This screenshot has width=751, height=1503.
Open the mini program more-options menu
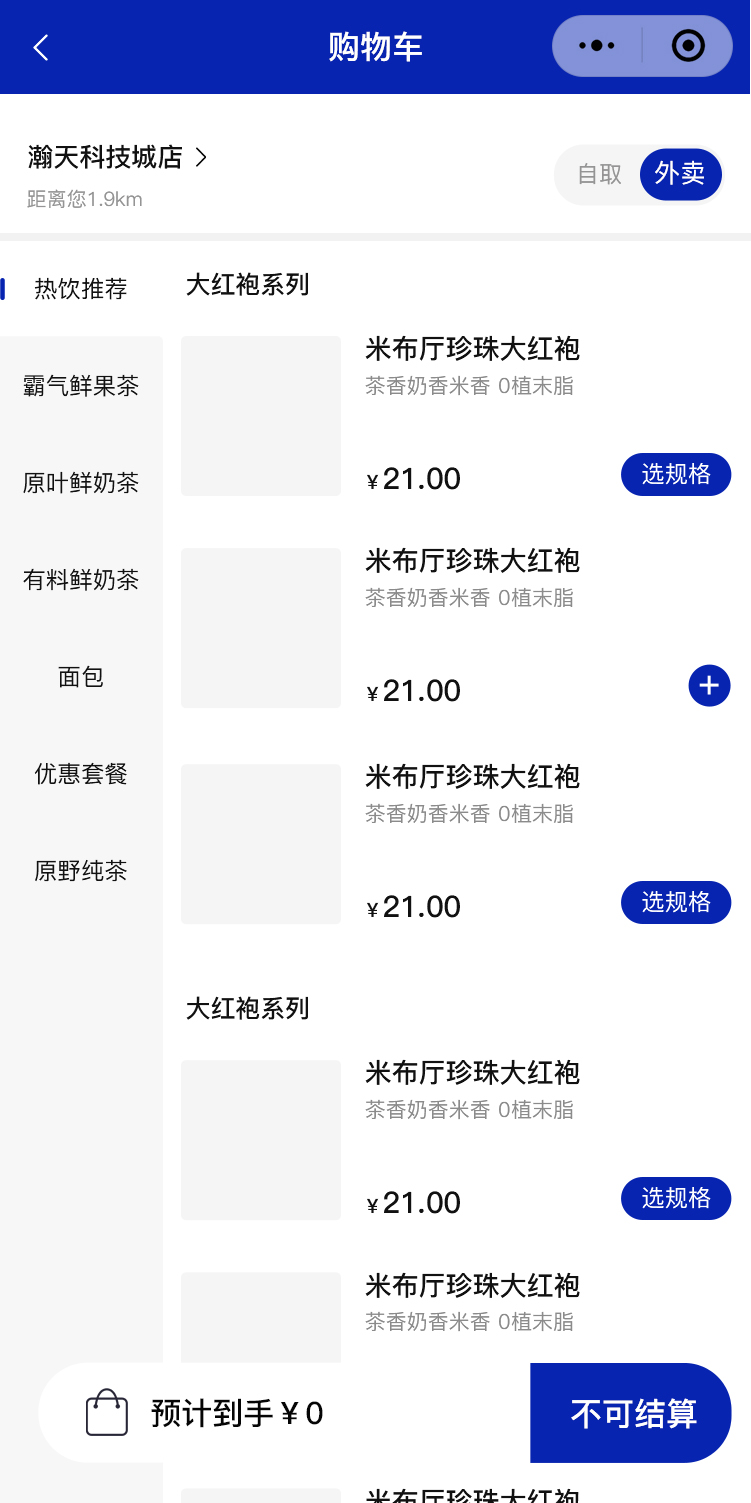click(x=597, y=46)
